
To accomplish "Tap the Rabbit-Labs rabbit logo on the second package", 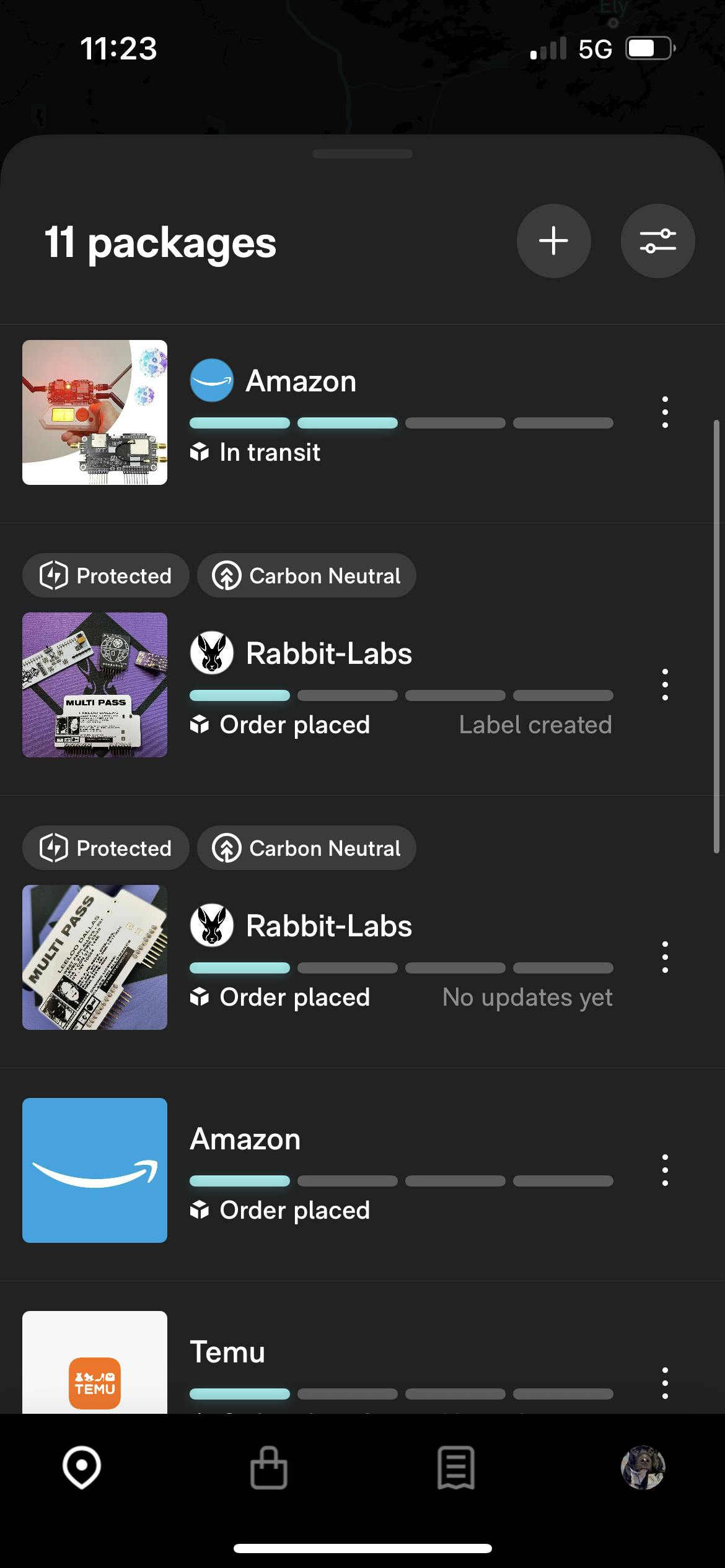I will click(x=211, y=653).
